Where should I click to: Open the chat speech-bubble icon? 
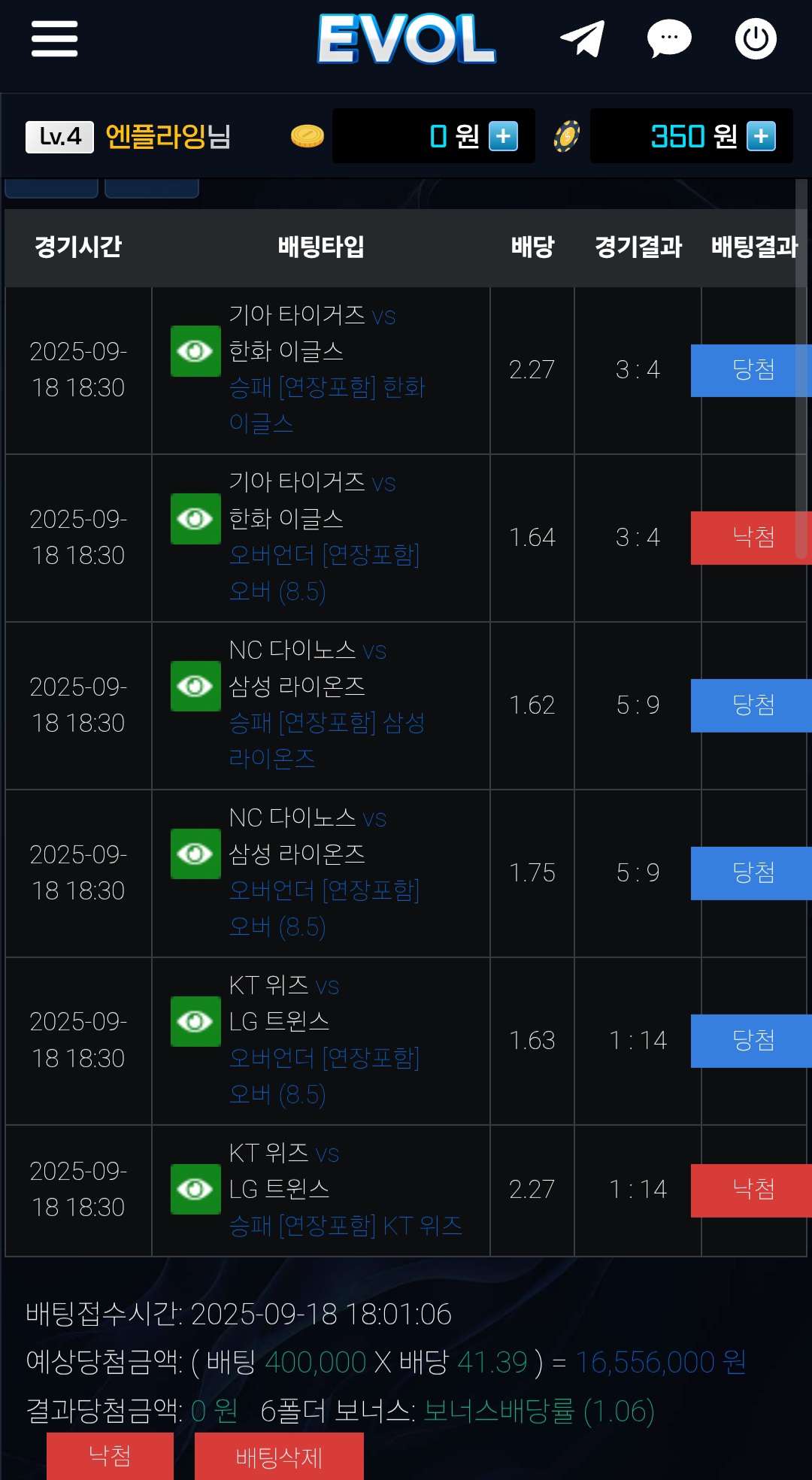[x=669, y=38]
